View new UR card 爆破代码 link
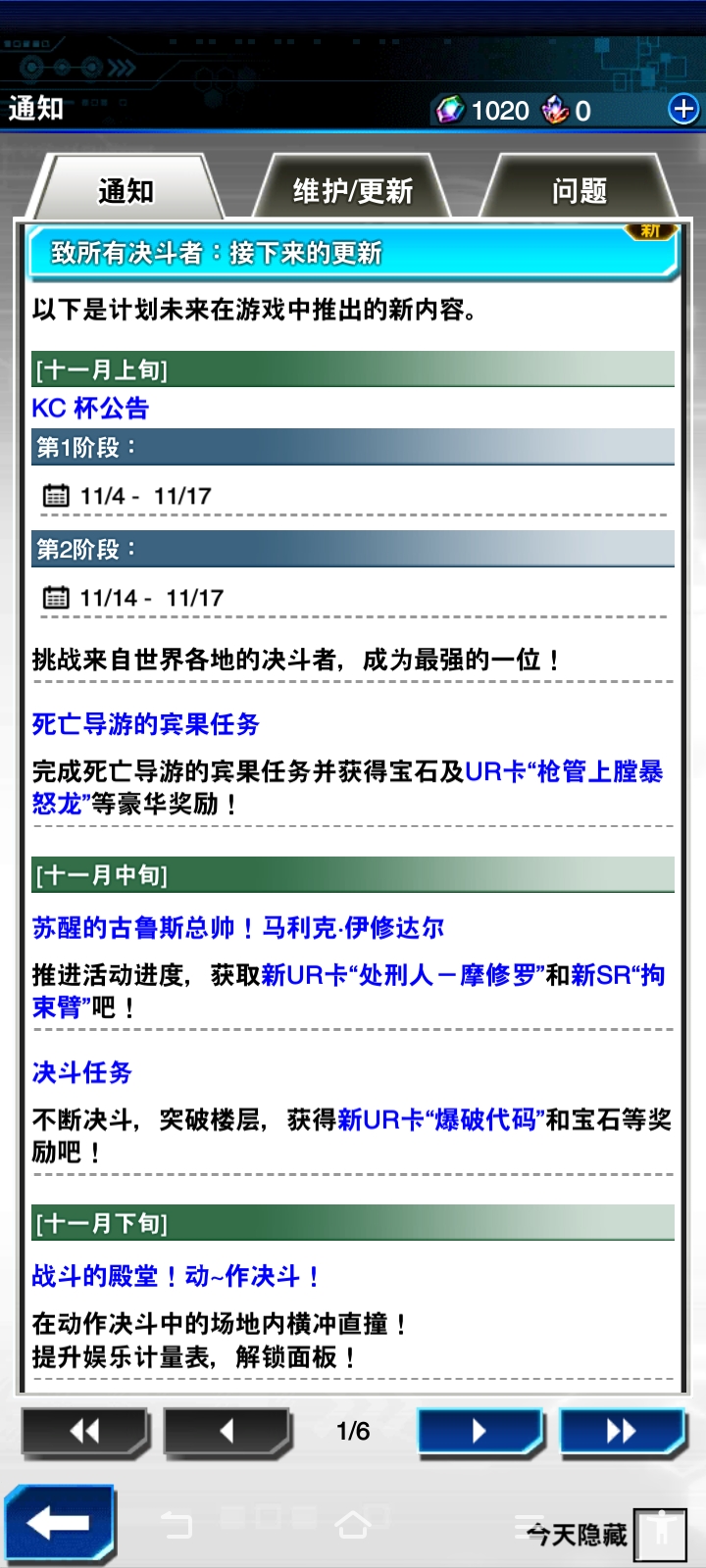The image size is (706, 1568). point(441,1119)
